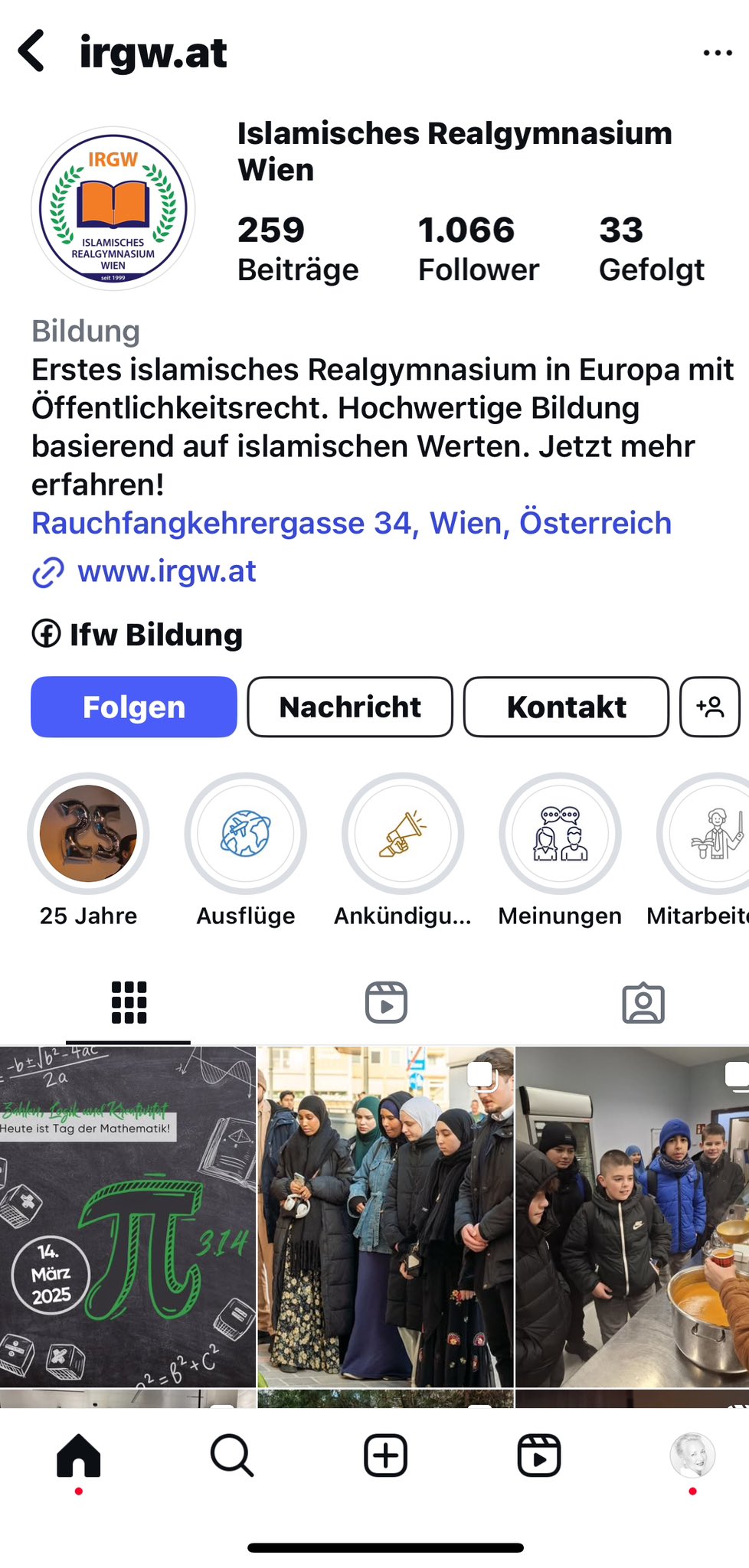Go back using the top-left arrow
The height and width of the screenshot is (1568, 749).
[x=32, y=52]
